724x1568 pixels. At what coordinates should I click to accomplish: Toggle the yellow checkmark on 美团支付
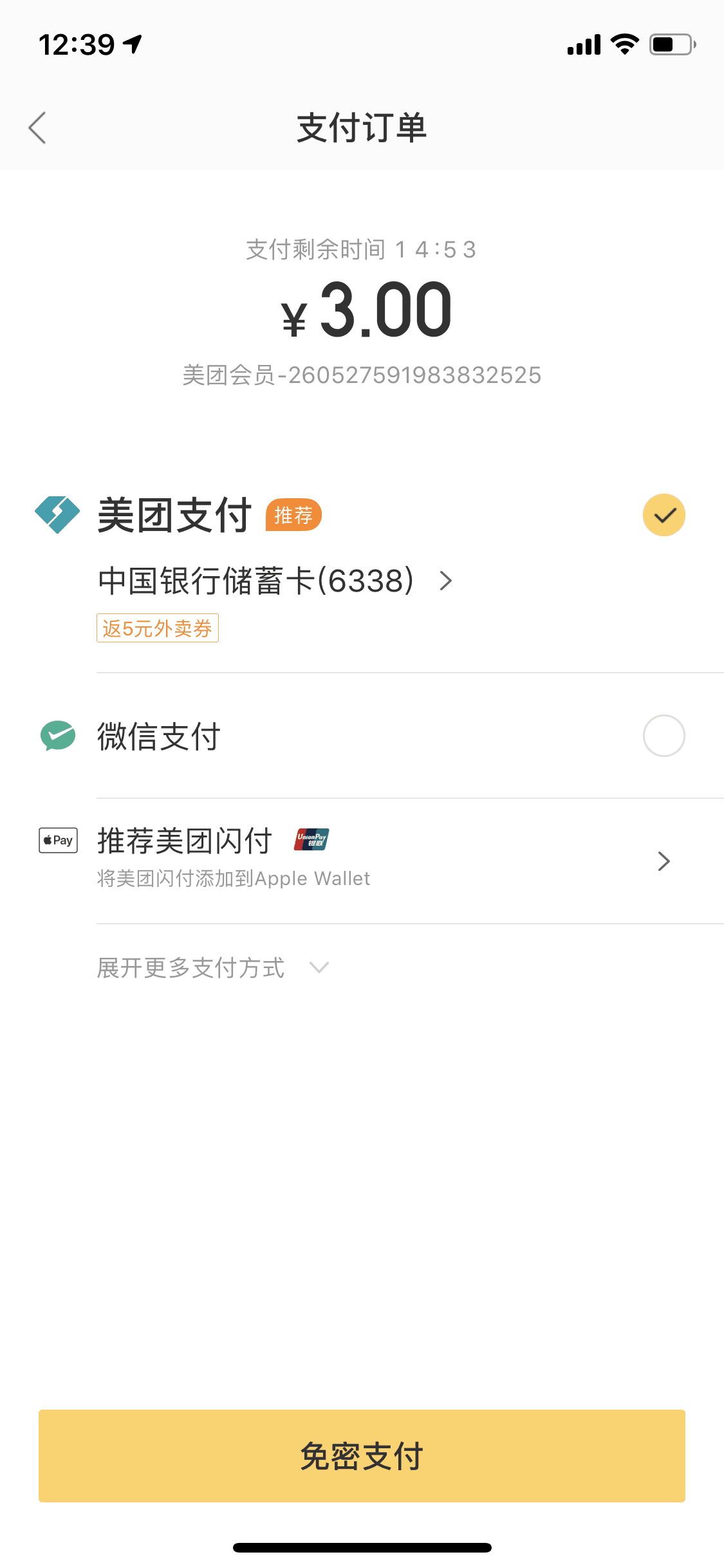pyautogui.click(x=664, y=514)
